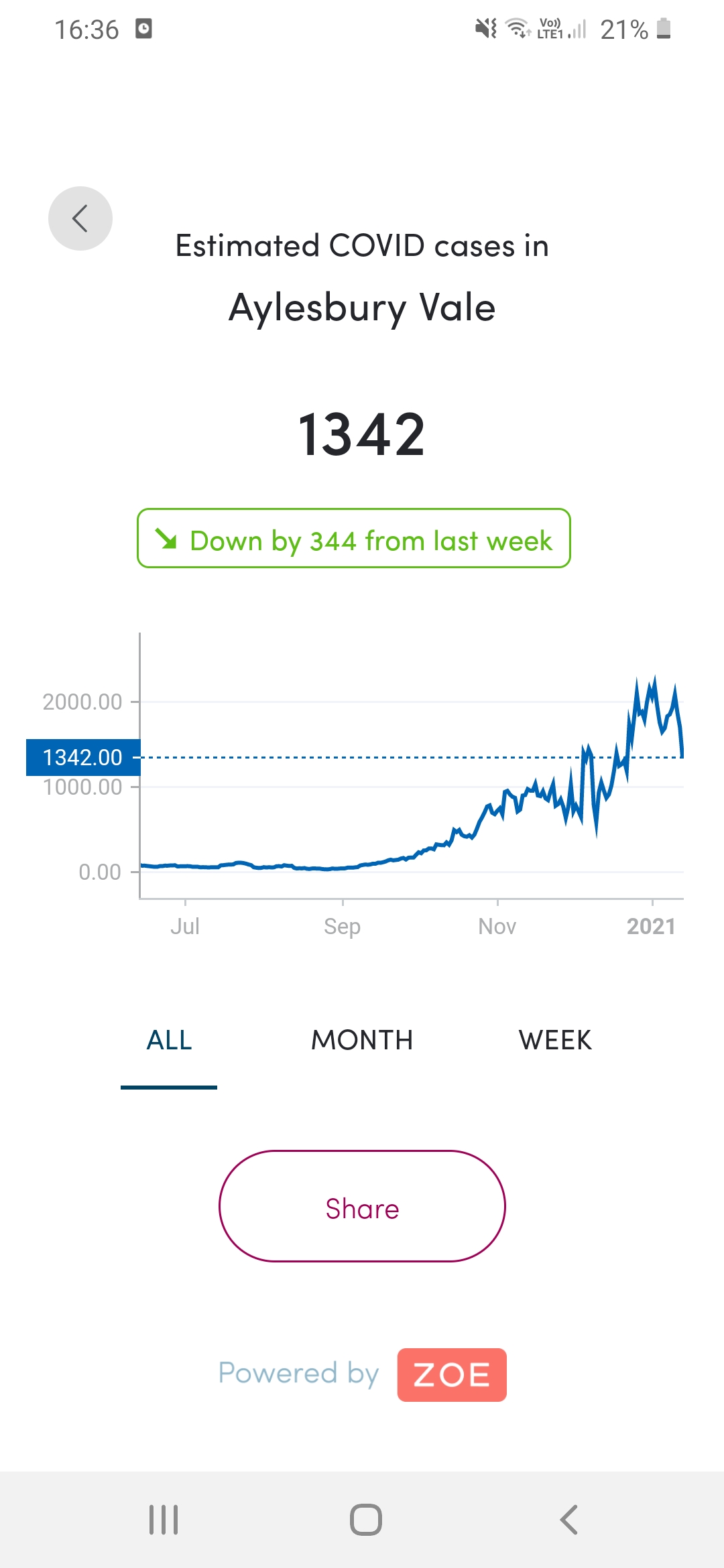The height and width of the screenshot is (1568, 724).
Task: Select the ALL time range tab
Action: click(x=169, y=1041)
